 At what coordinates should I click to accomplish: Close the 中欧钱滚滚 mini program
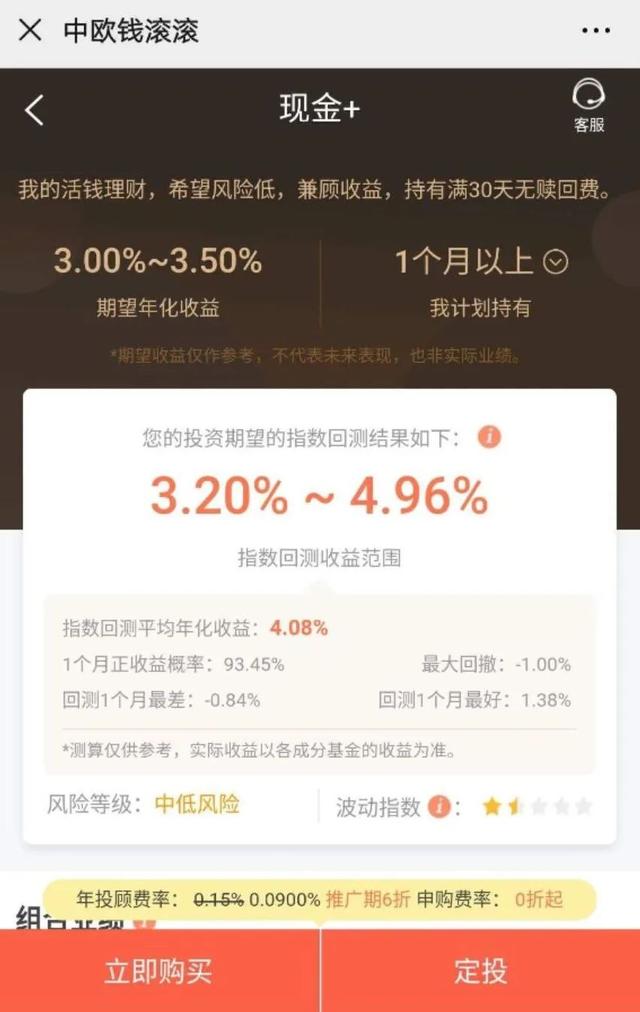(31, 30)
